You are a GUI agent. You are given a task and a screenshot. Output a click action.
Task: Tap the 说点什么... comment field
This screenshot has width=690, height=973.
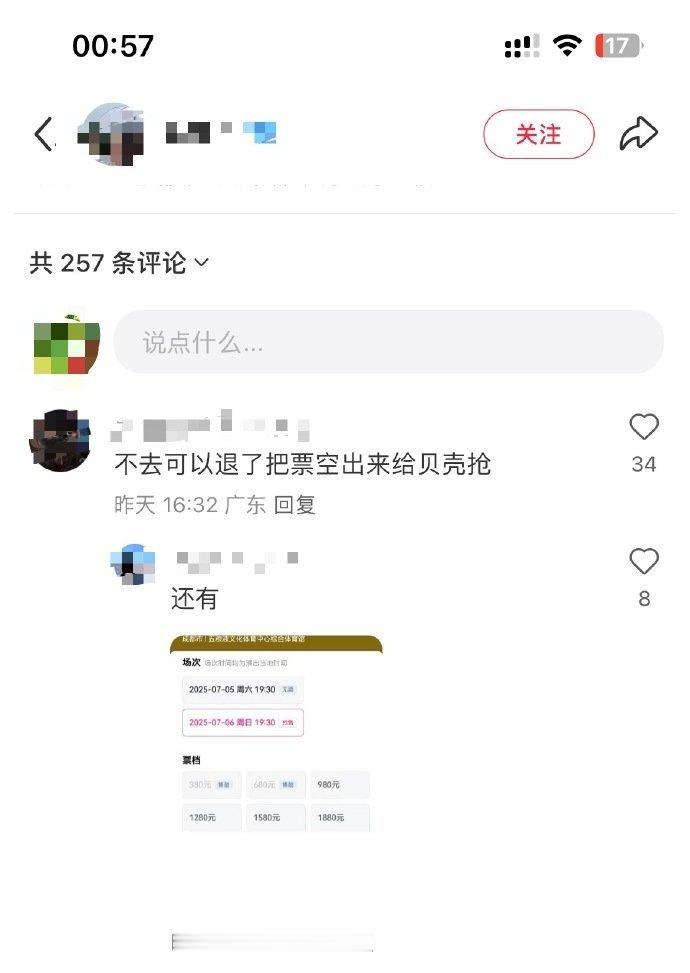click(x=388, y=342)
